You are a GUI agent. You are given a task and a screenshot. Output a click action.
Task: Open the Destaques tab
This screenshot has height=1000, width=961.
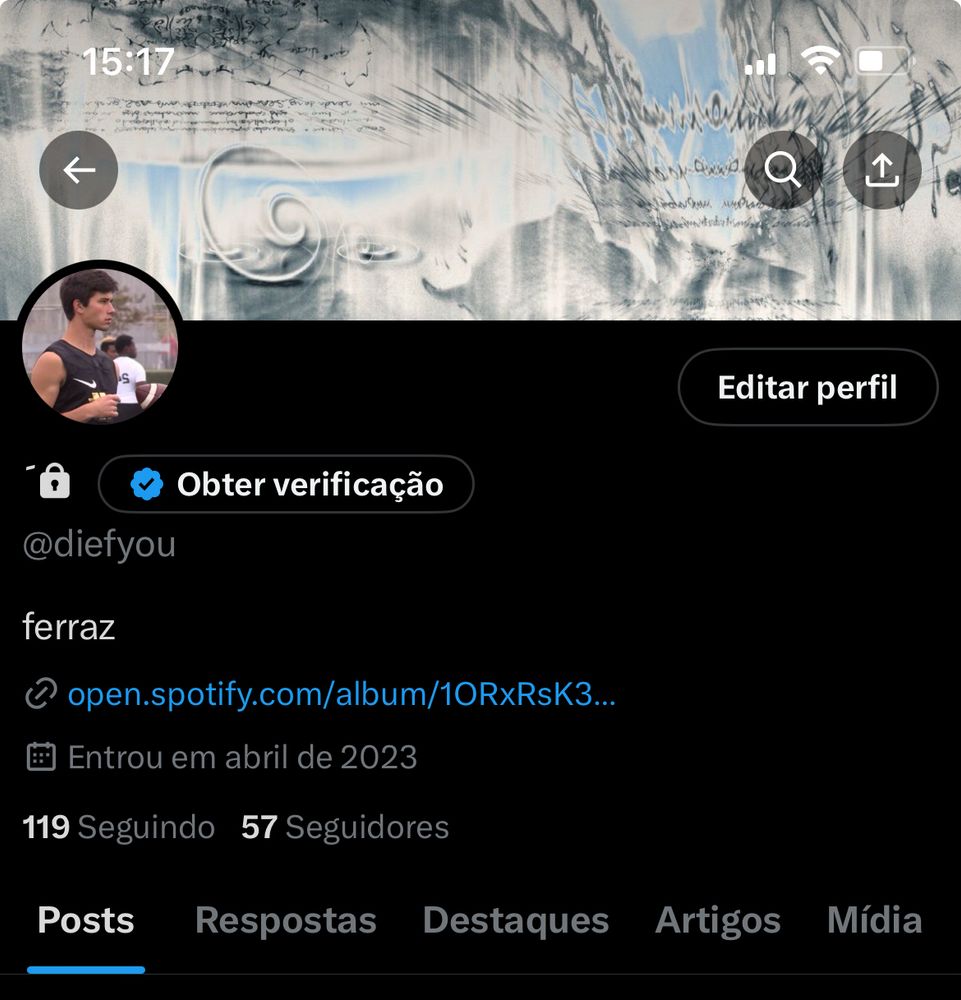(x=515, y=920)
